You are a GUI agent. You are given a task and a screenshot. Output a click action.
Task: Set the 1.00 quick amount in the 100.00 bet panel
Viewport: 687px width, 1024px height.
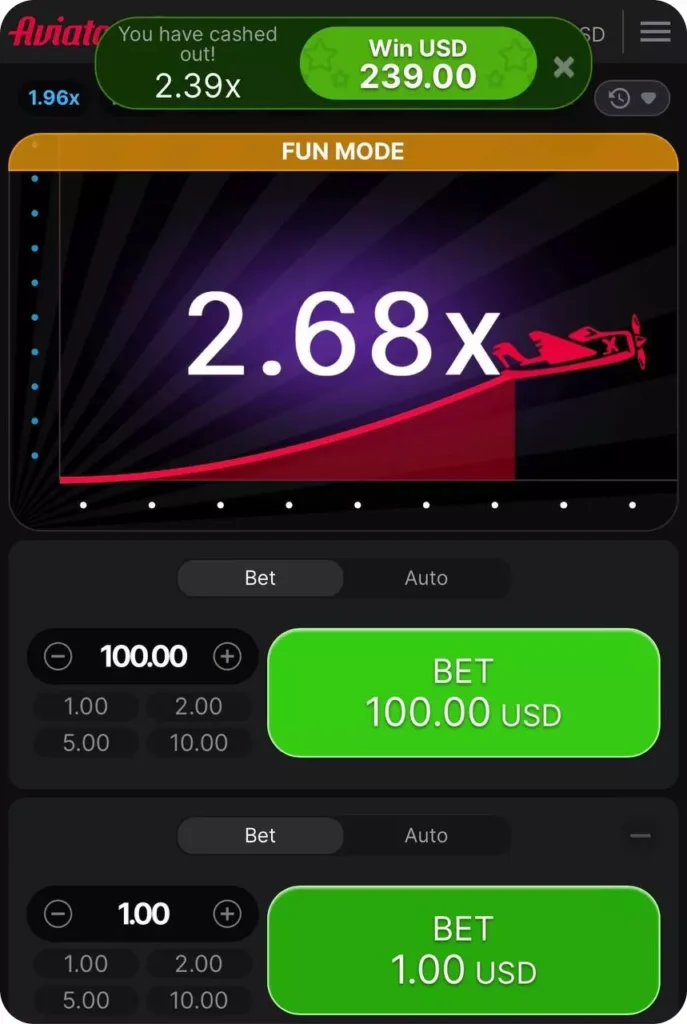[86, 706]
